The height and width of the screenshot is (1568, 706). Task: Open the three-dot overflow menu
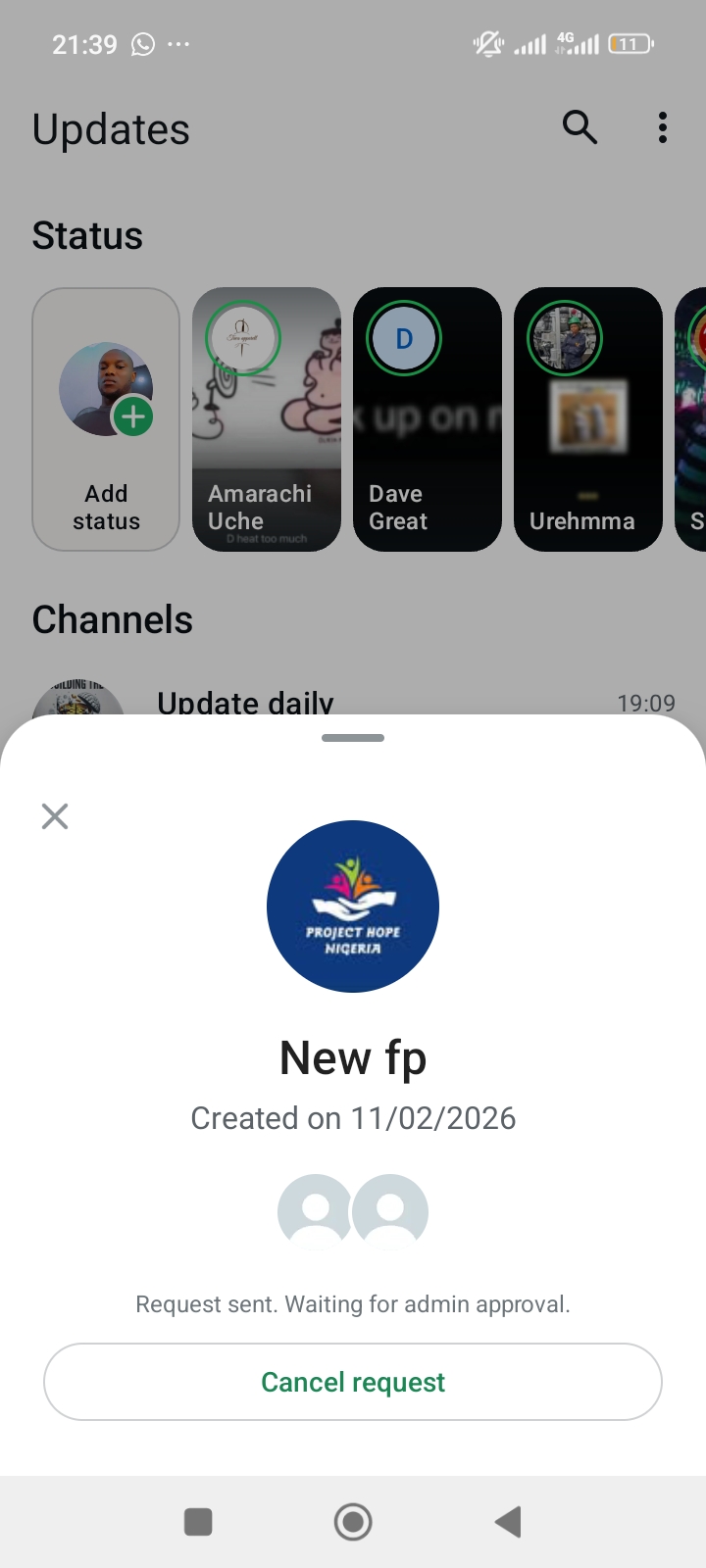coord(663,127)
